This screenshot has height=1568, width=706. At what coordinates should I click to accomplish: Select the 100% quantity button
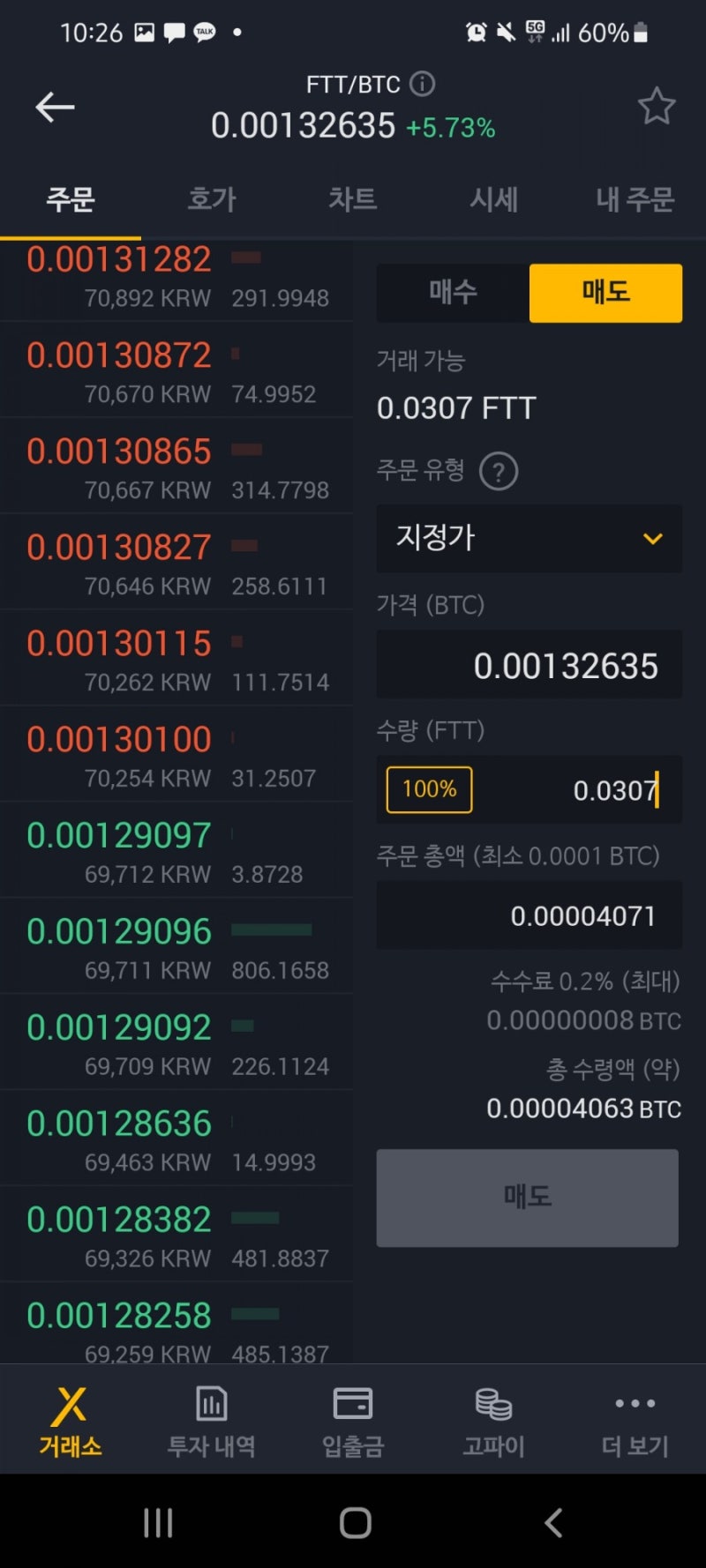[x=429, y=789]
